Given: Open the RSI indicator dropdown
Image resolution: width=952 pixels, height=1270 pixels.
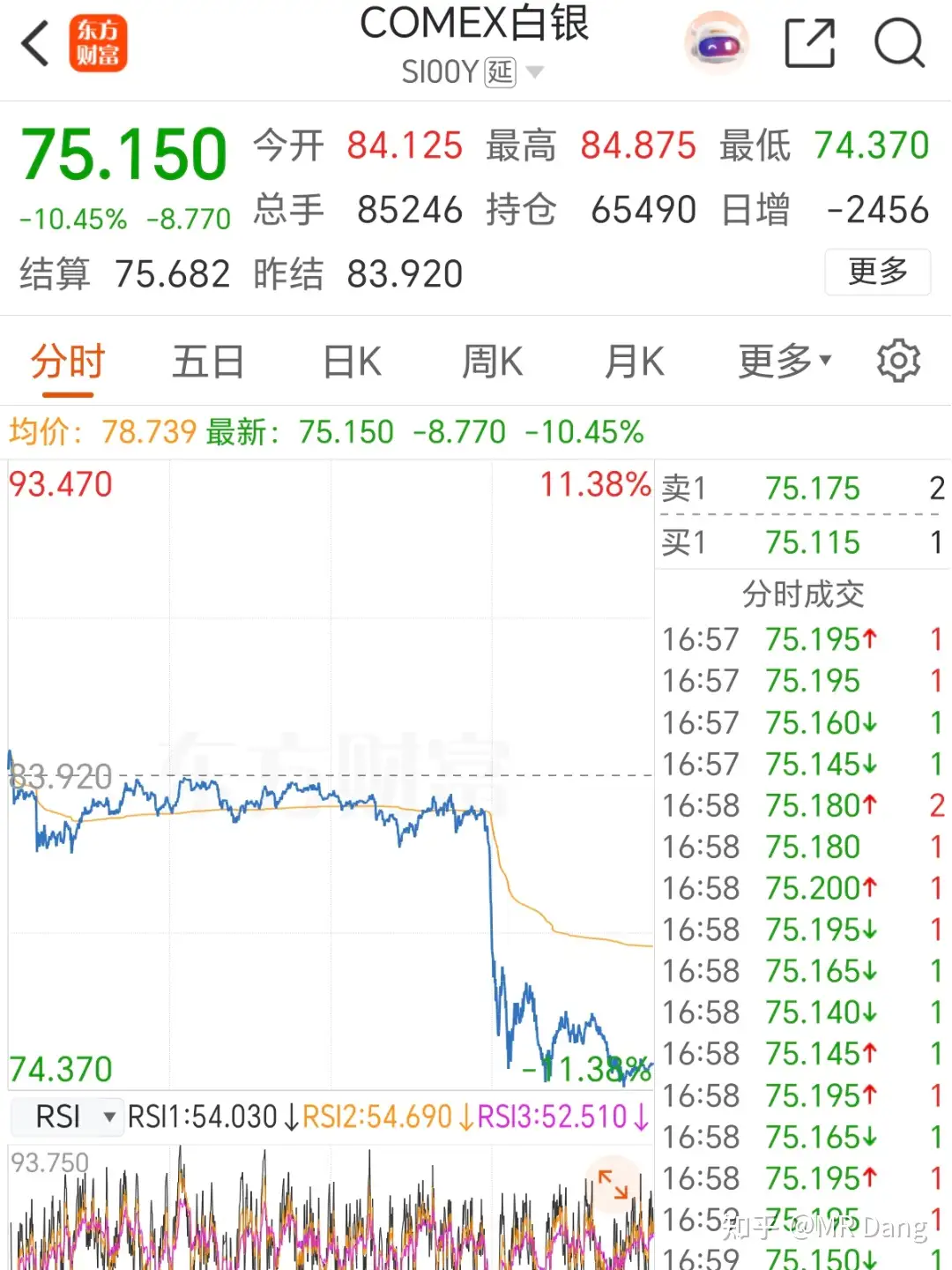Looking at the screenshot, I should click(67, 1116).
